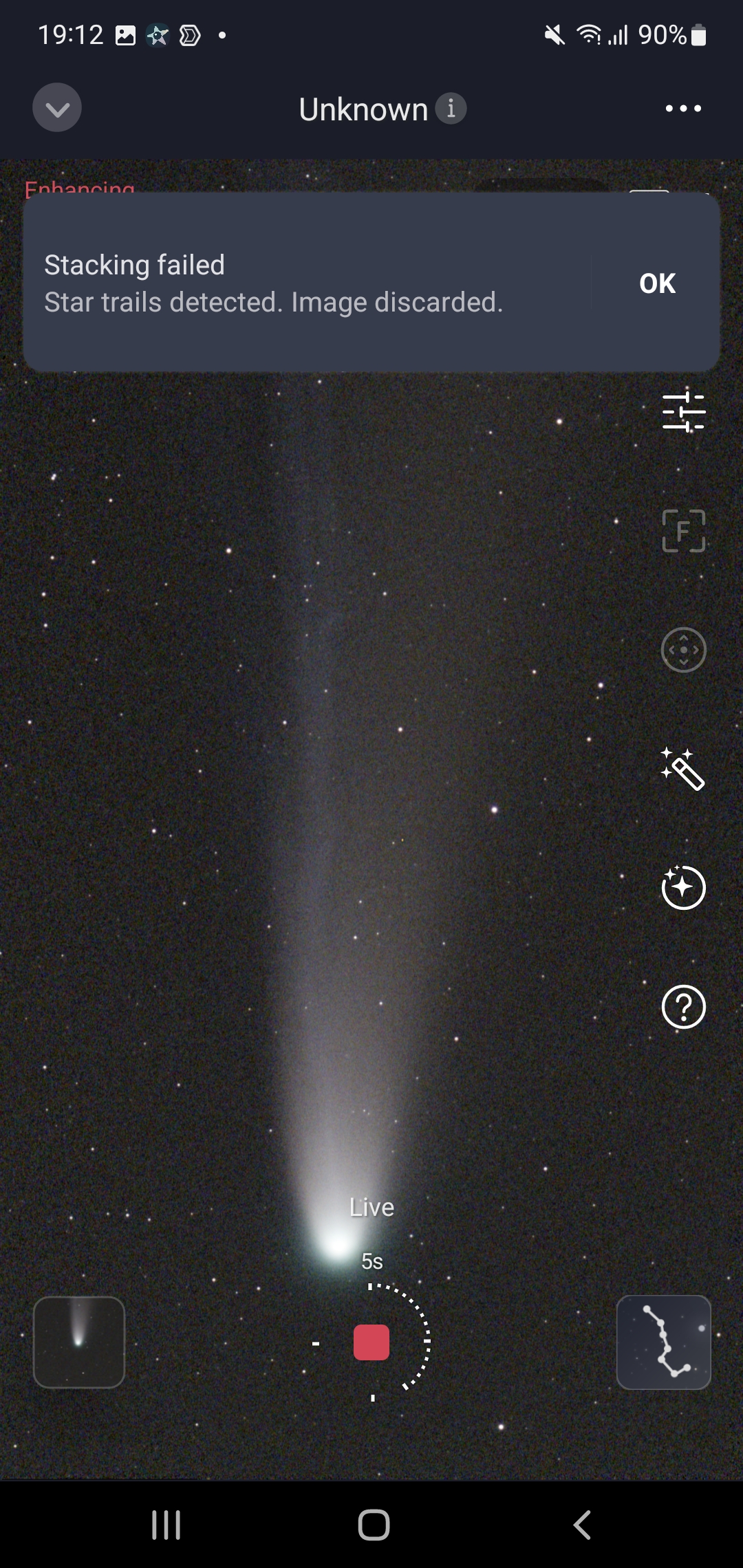Open the three-dot overflow menu
Screen dimensions: 743x1568
[x=683, y=109]
